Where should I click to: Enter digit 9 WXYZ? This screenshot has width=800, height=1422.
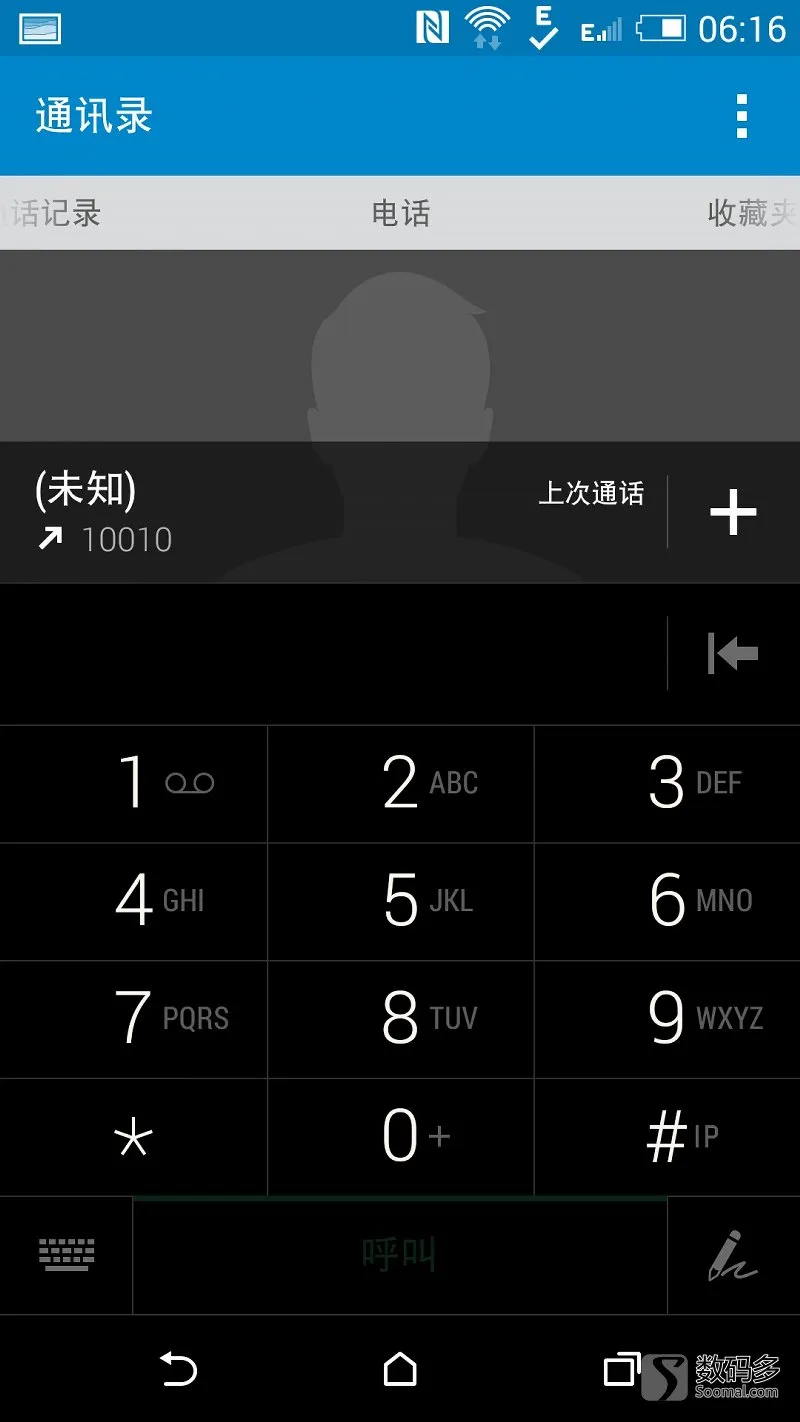tap(668, 1020)
